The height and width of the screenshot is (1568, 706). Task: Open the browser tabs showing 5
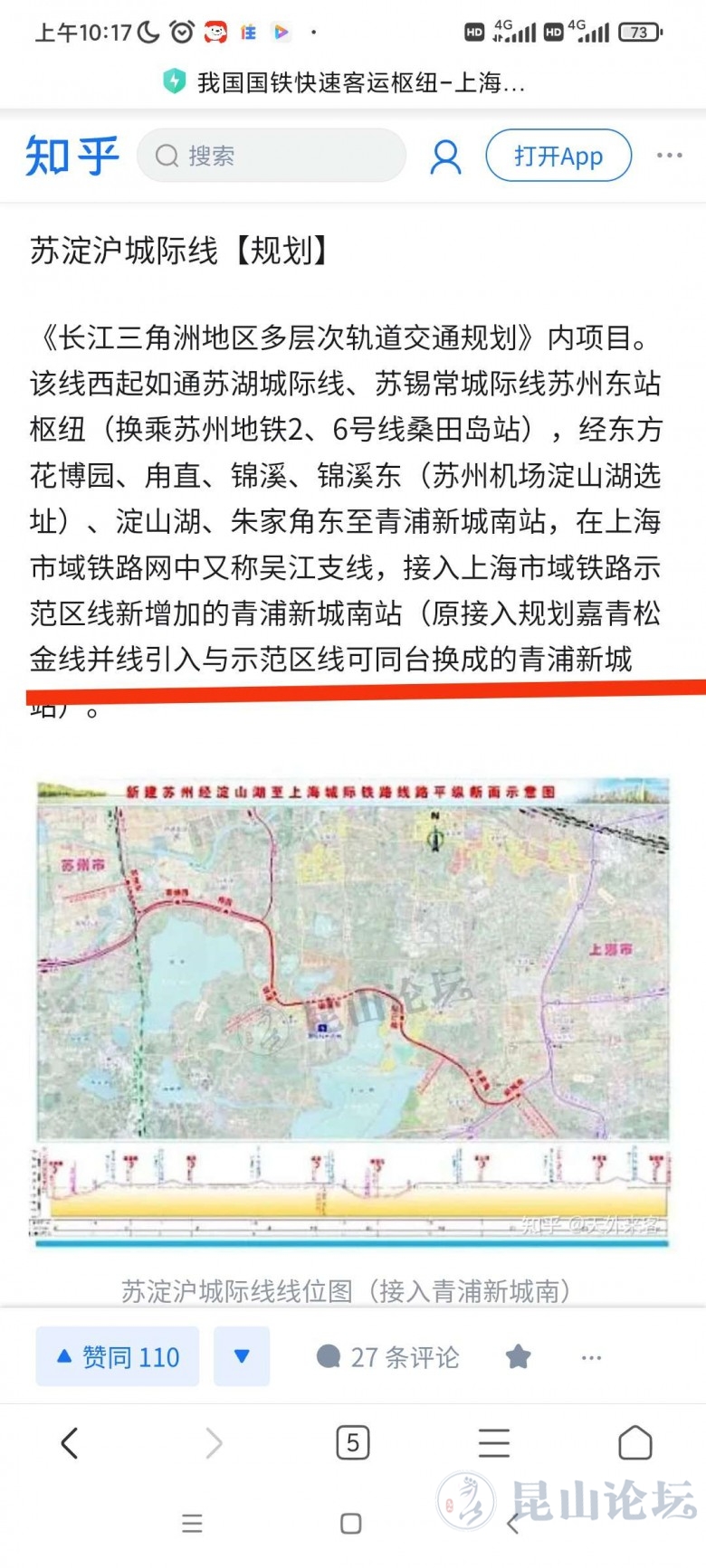coord(352,1442)
